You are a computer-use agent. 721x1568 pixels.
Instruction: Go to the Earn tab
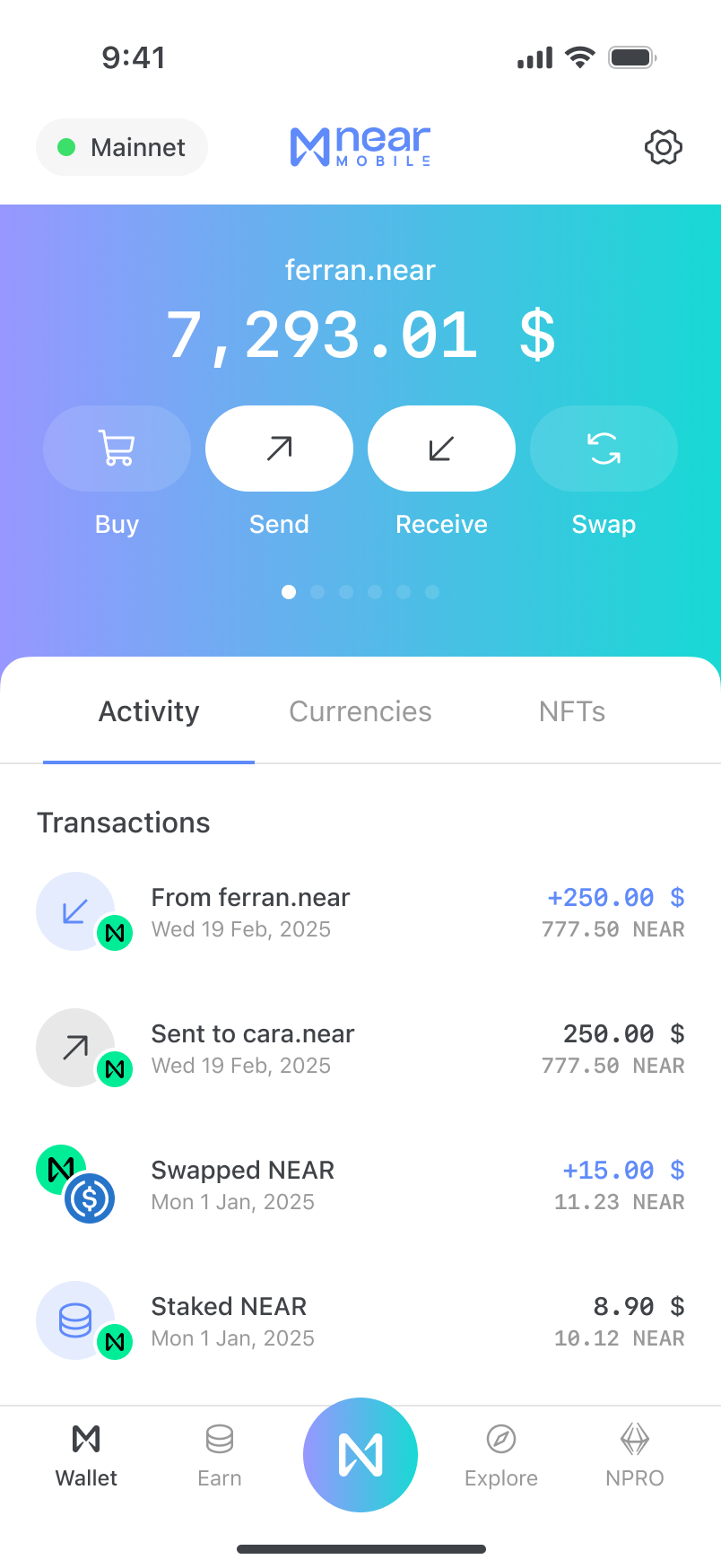click(220, 1455)
